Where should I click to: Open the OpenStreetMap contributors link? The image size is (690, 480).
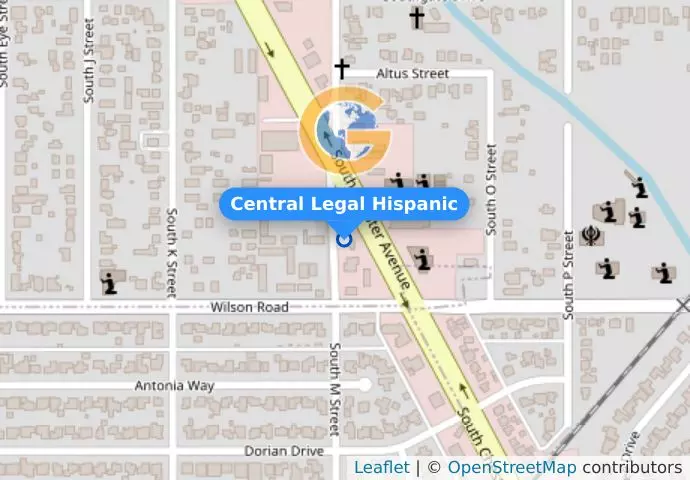(x=512, y=467)
